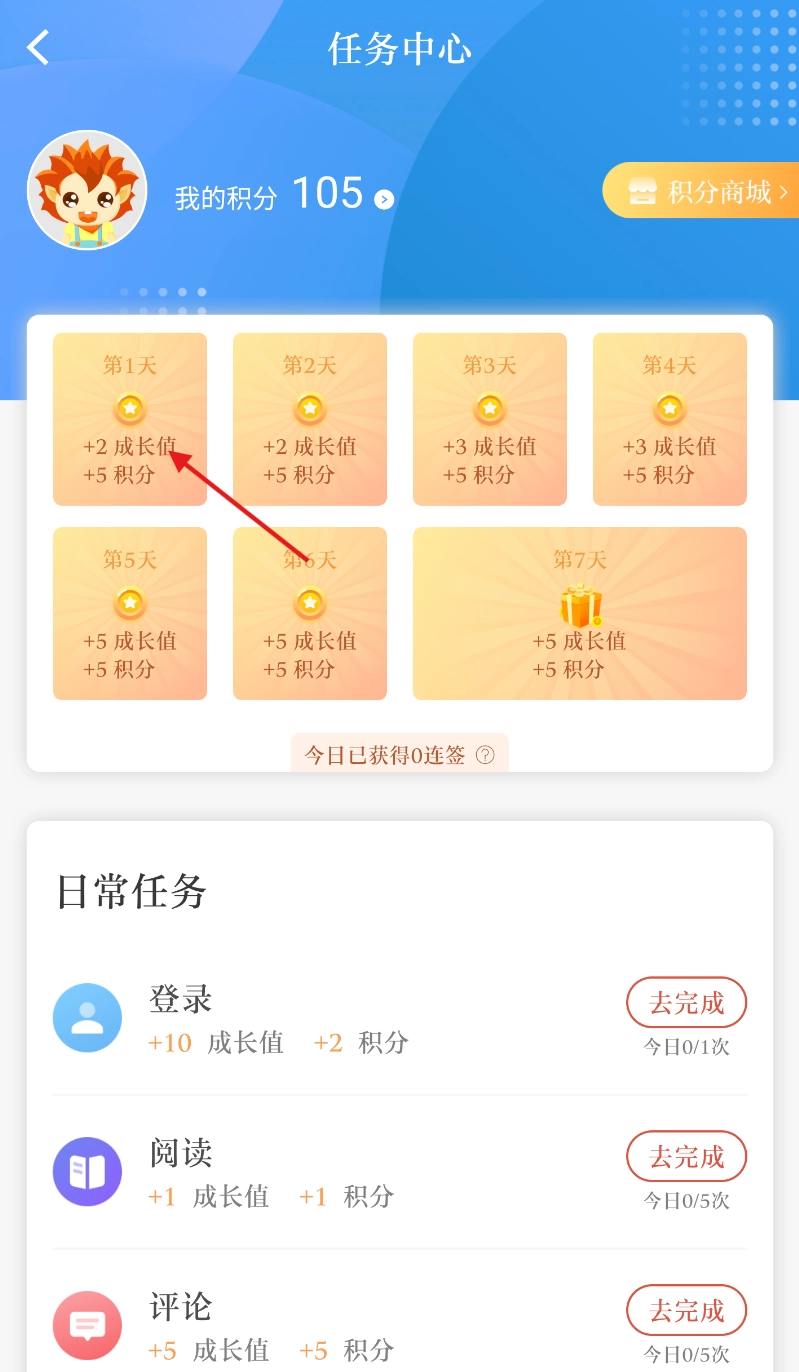799x1372 pixels.
Task: Tap 去完成 for the 阅读 task
Action: [x=686, y=1156]
